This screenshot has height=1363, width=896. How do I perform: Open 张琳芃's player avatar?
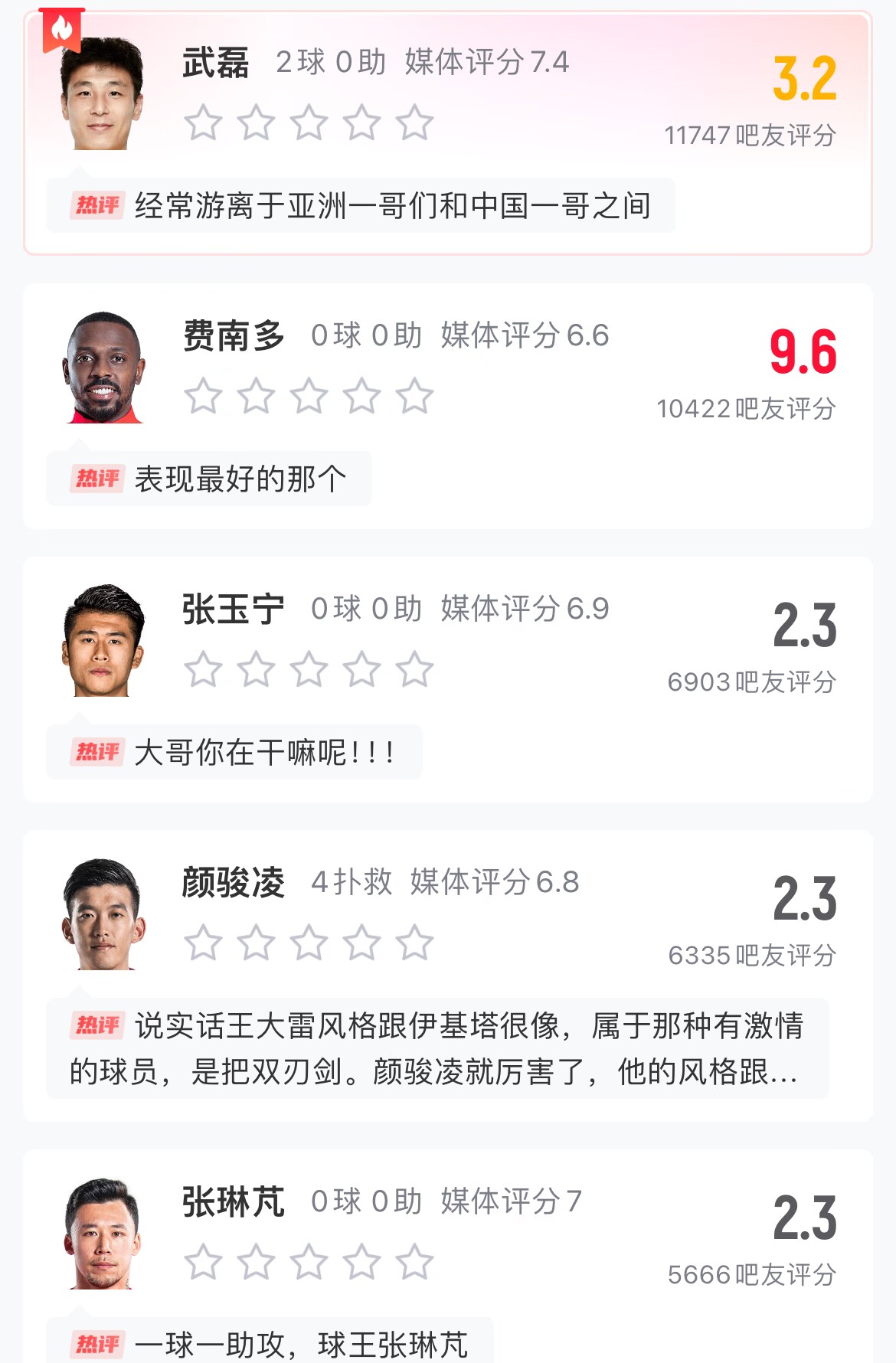point(102,1234)
